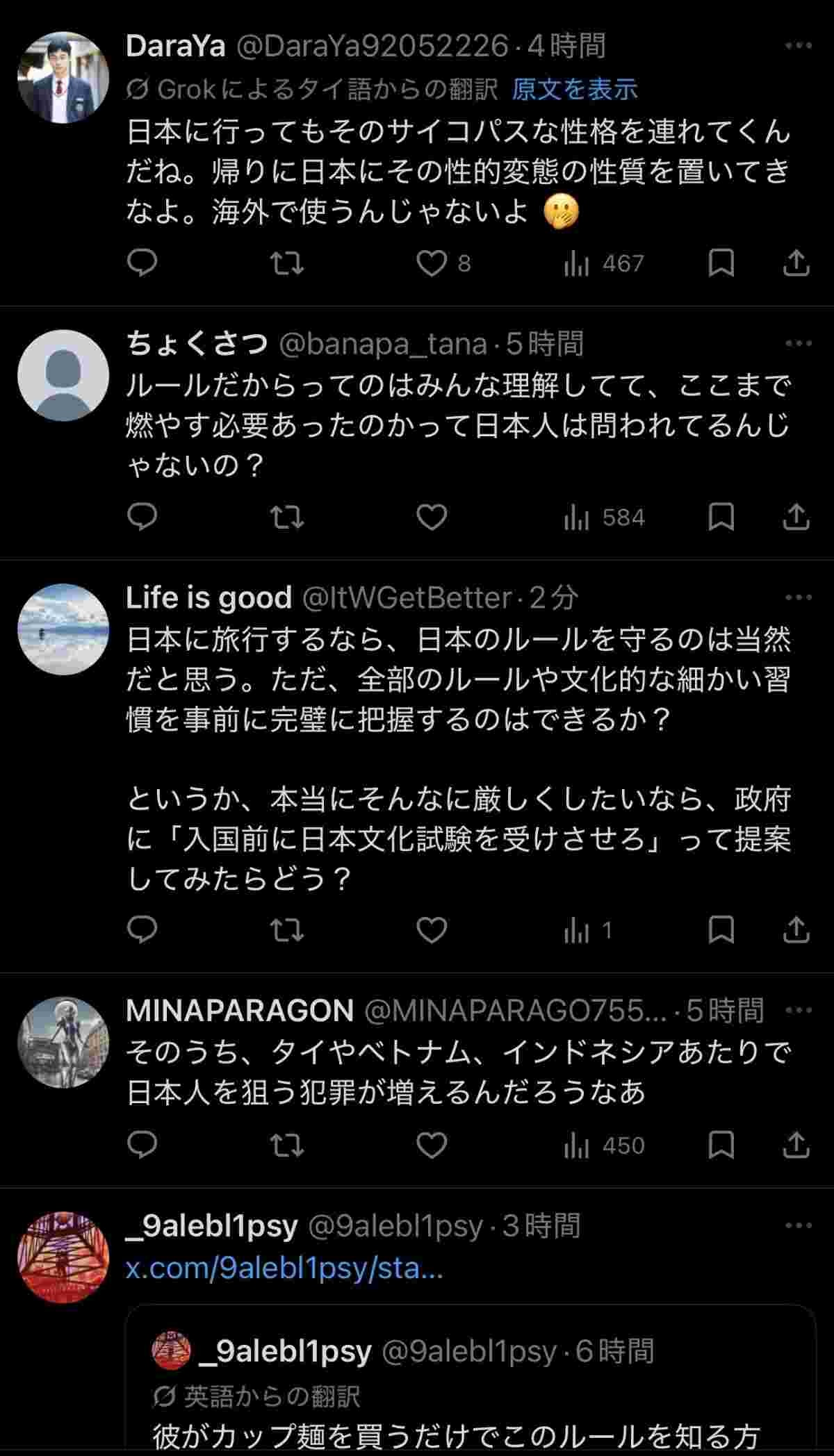
Task: Open Life is good's profile picture
Action: 63,629
